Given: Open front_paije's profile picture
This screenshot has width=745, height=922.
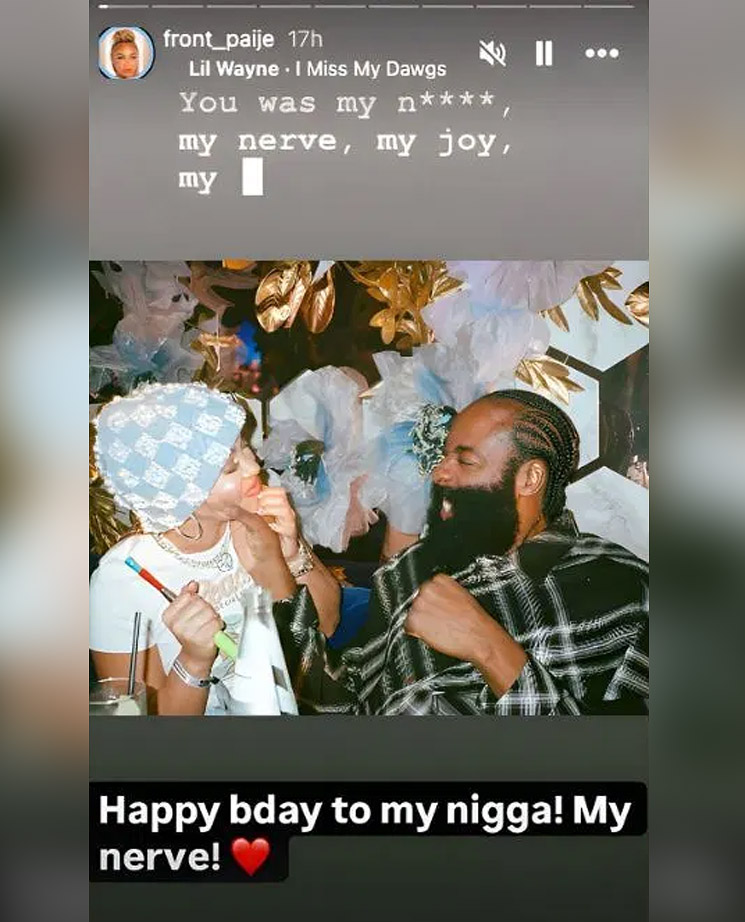Looking at the screenshot, I should (x=126, y=52).
